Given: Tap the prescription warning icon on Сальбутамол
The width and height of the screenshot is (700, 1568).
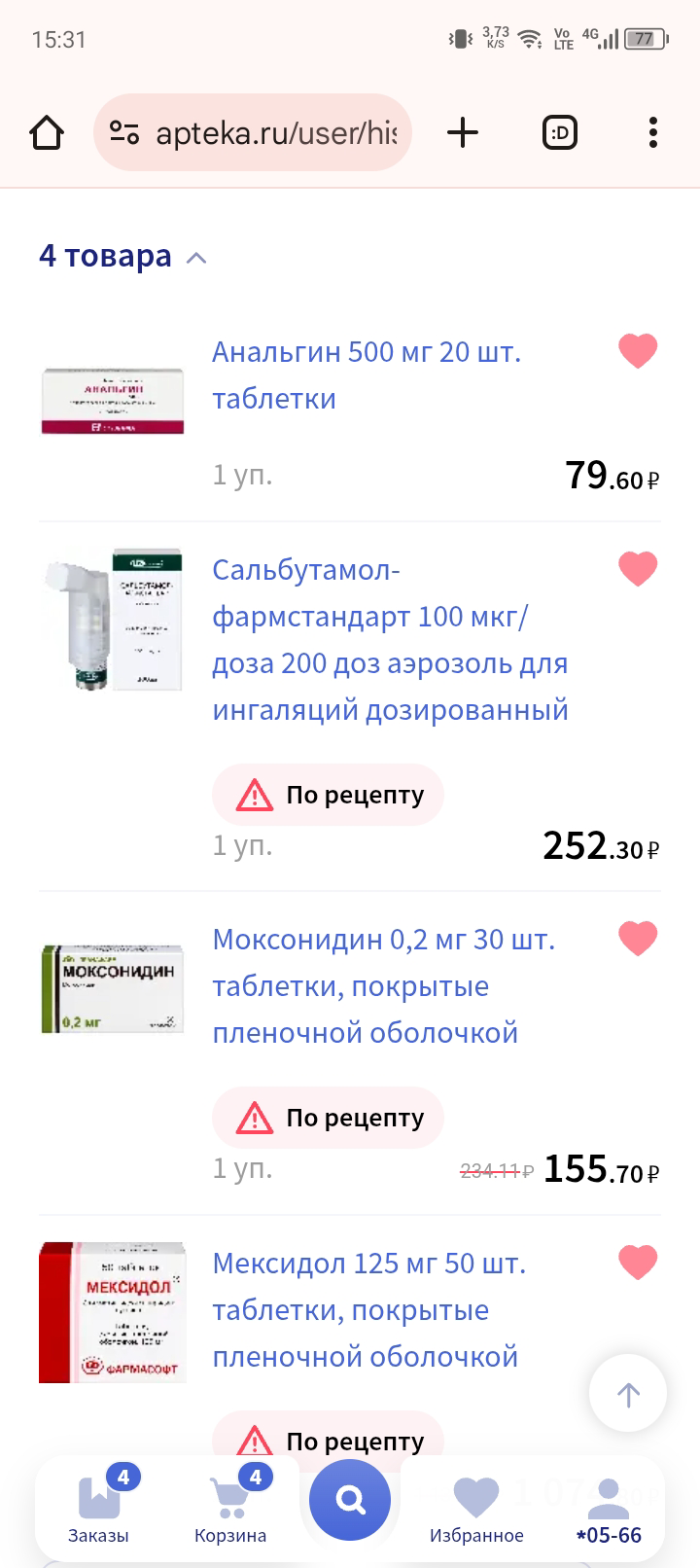Looking at the screenshot, I should click(x=253, y=795).
